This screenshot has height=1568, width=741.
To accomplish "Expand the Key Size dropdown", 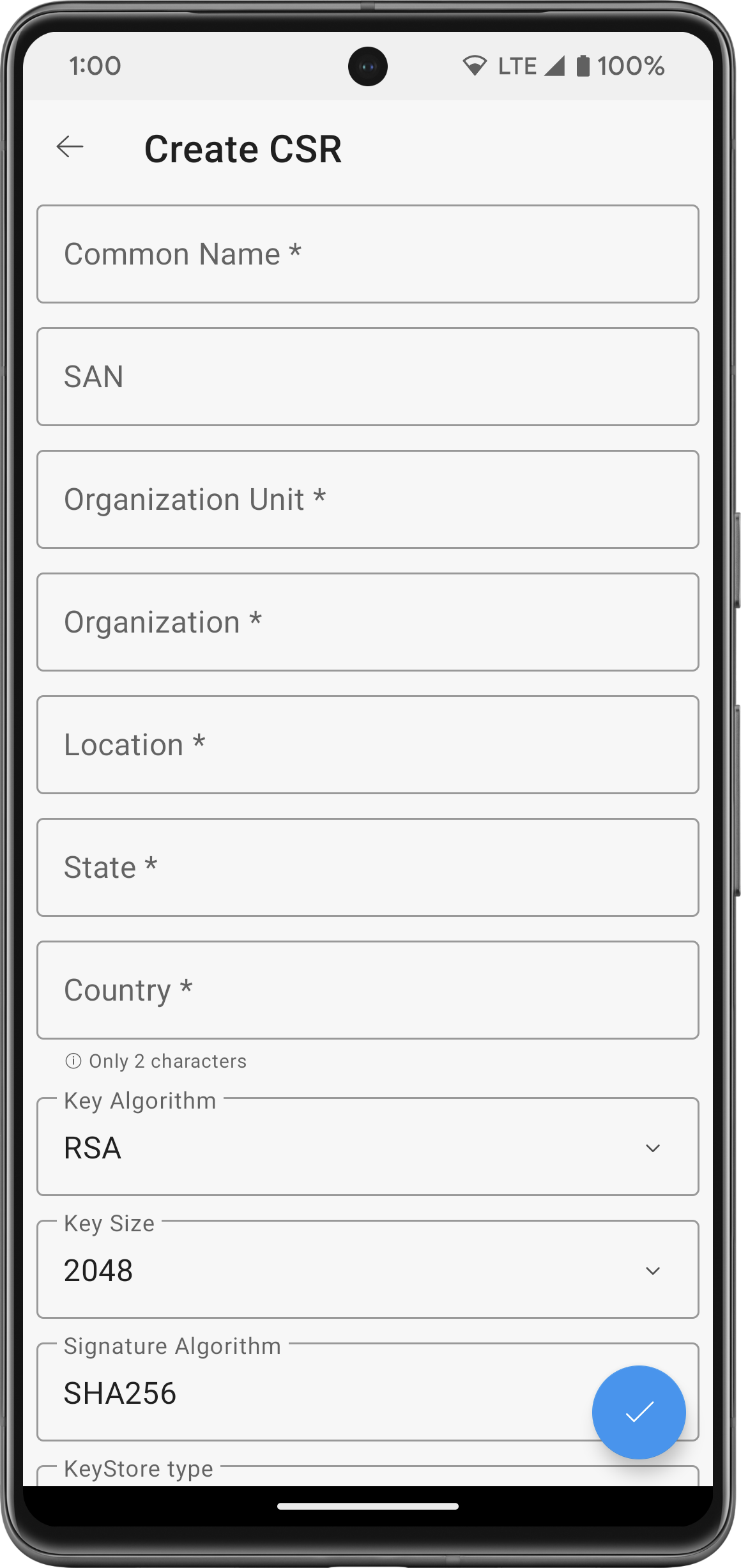I will click(x=367, y=1270).
